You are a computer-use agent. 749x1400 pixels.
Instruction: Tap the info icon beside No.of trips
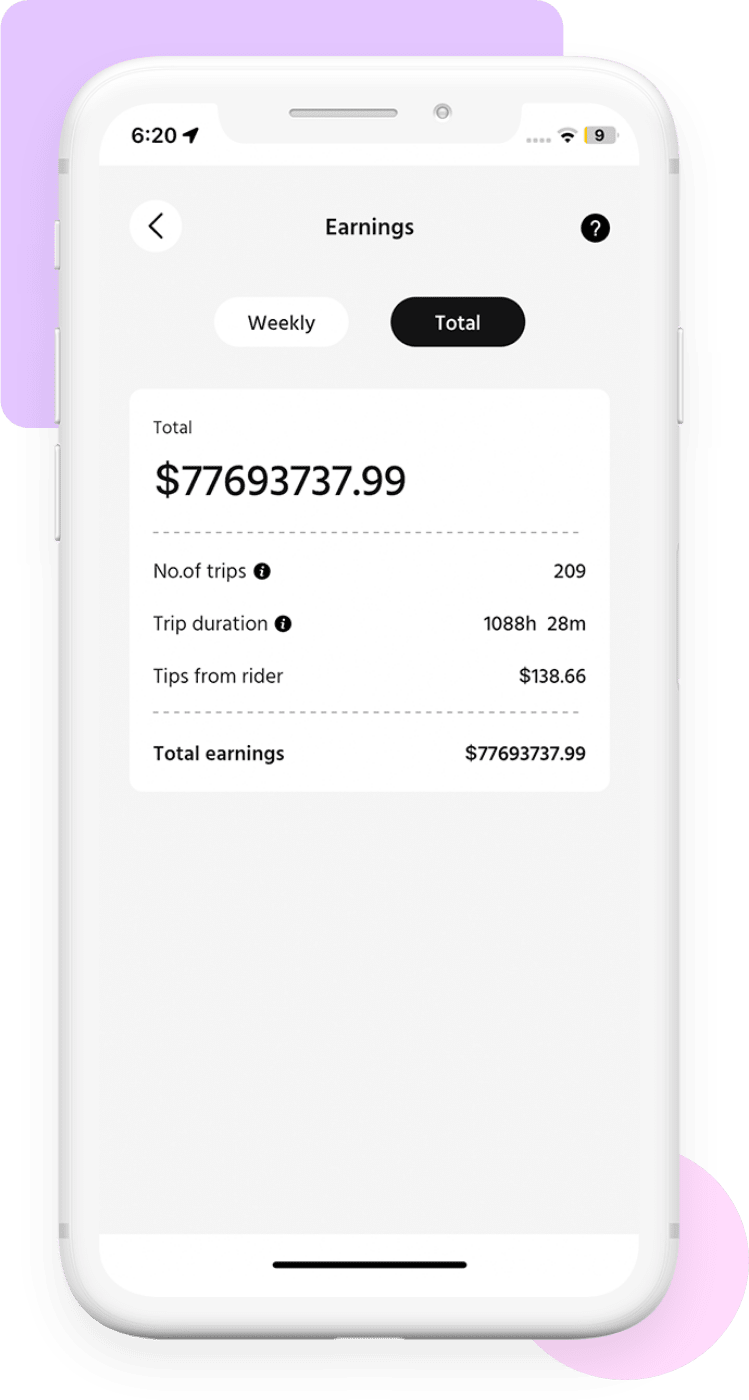pyautogui.click(x=262, y=571)
